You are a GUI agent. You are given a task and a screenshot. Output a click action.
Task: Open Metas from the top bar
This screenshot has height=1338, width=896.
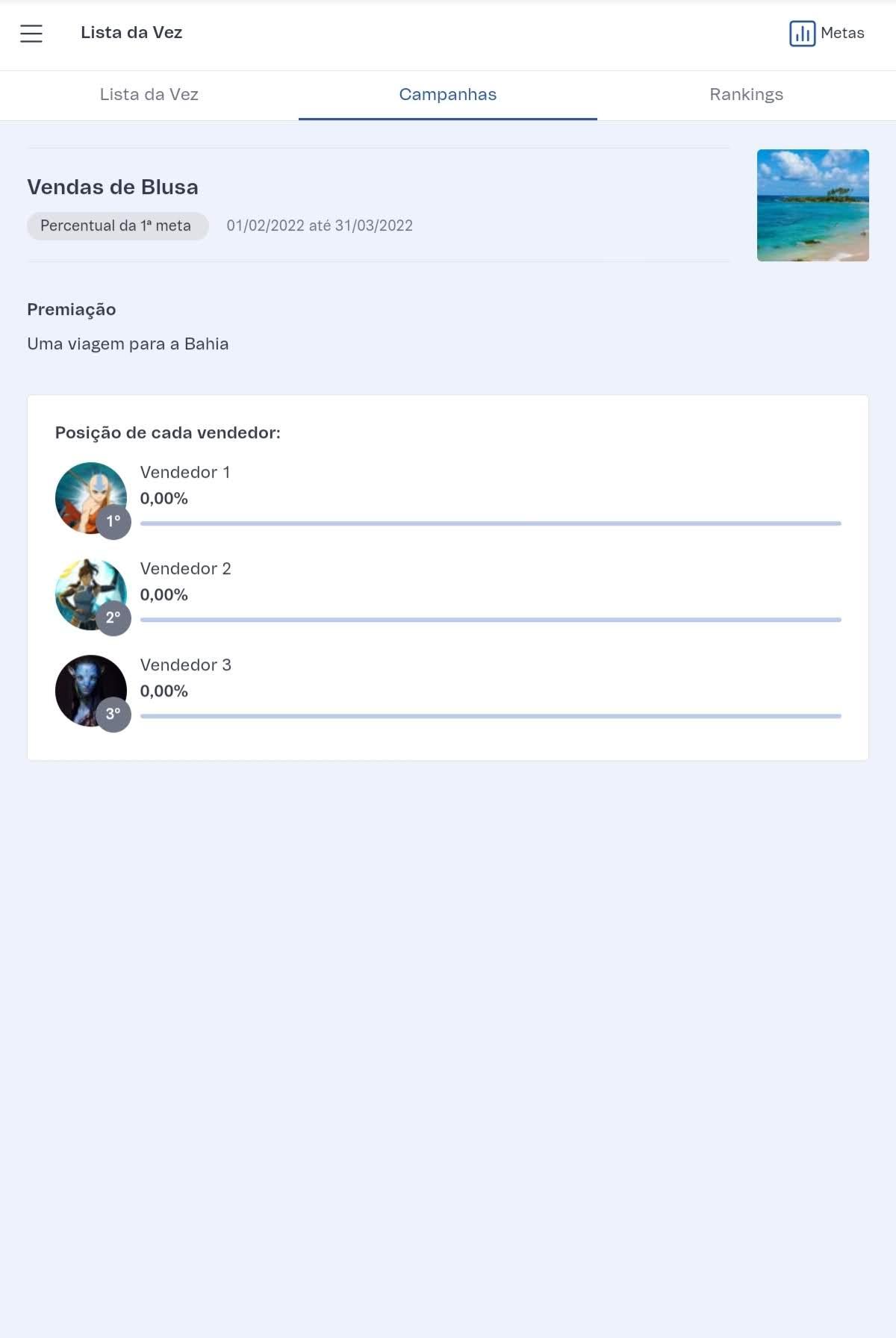[827, 34]
